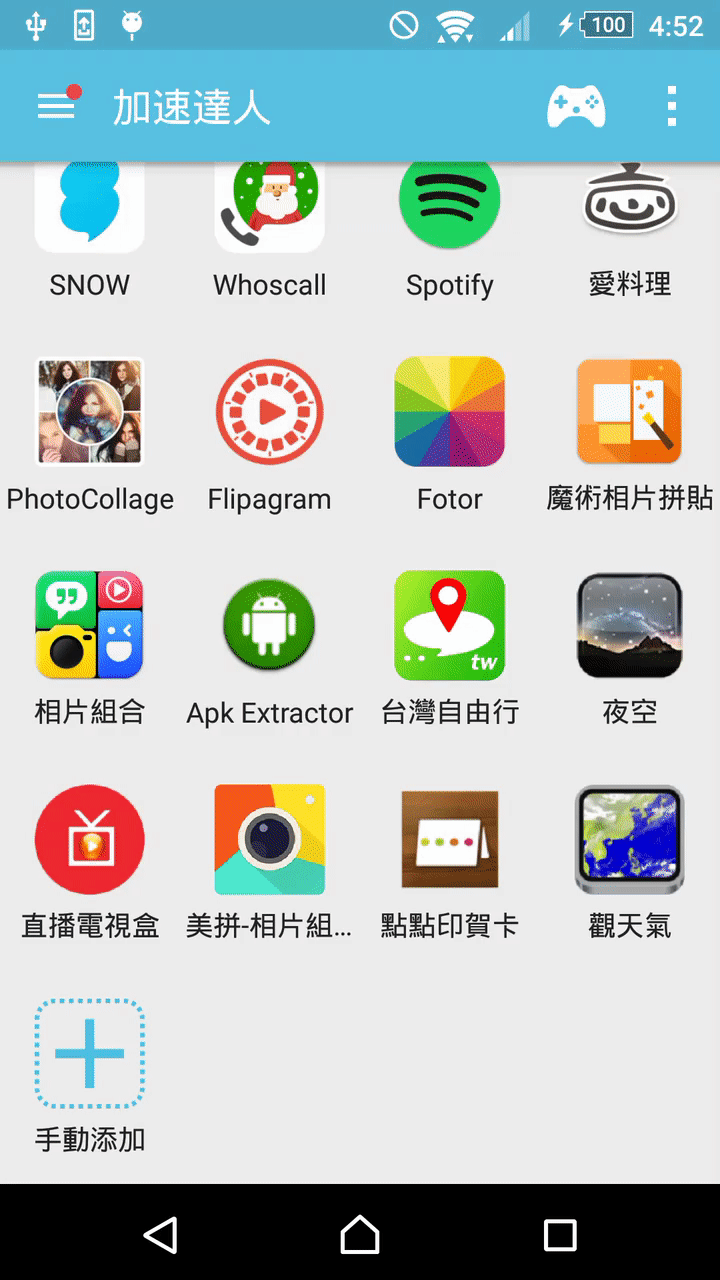Open 魔術相片拼貼 app
This screenshot has height=1280, width=720.
(x=630, y=412)
